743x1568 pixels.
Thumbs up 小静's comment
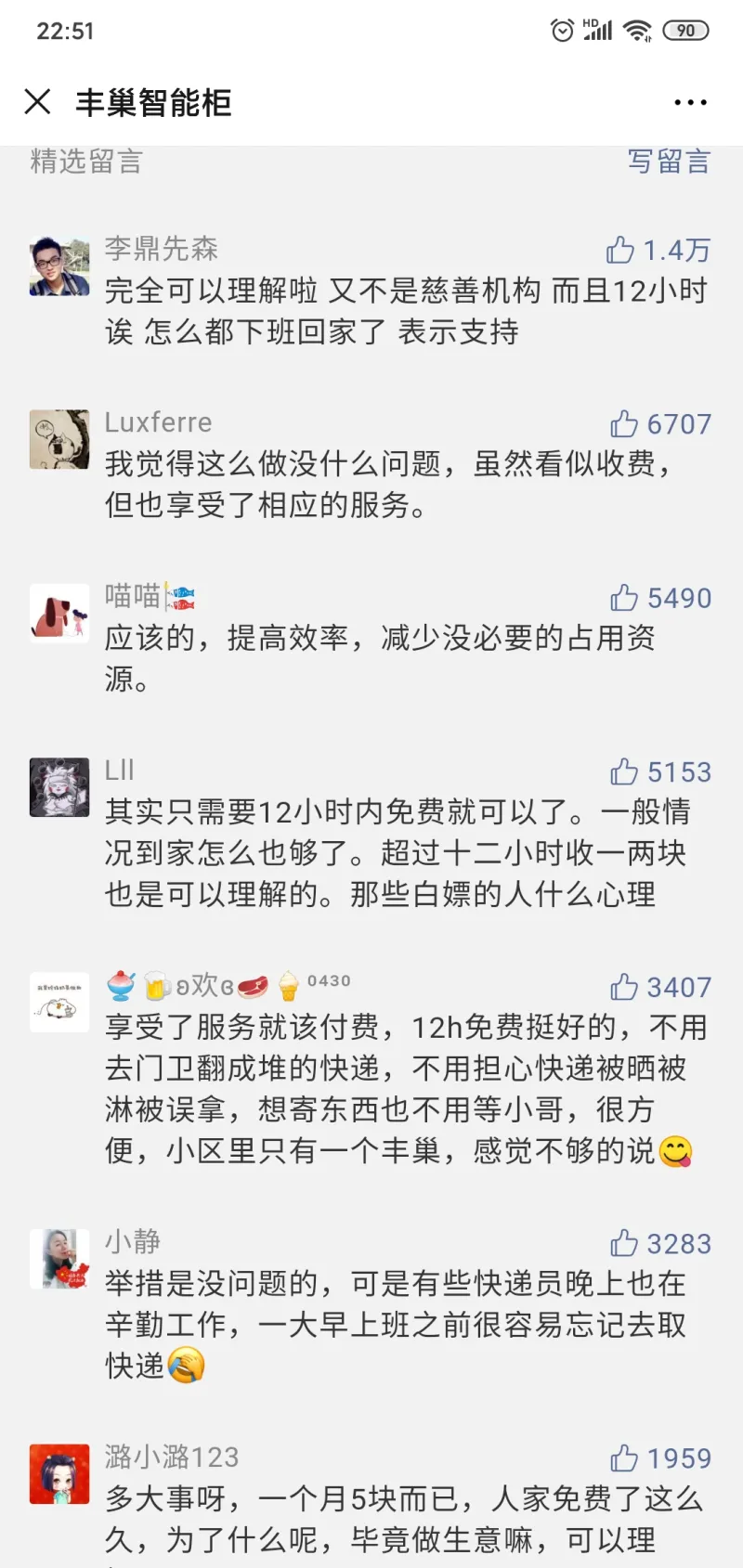click(x=624, y=1243)
